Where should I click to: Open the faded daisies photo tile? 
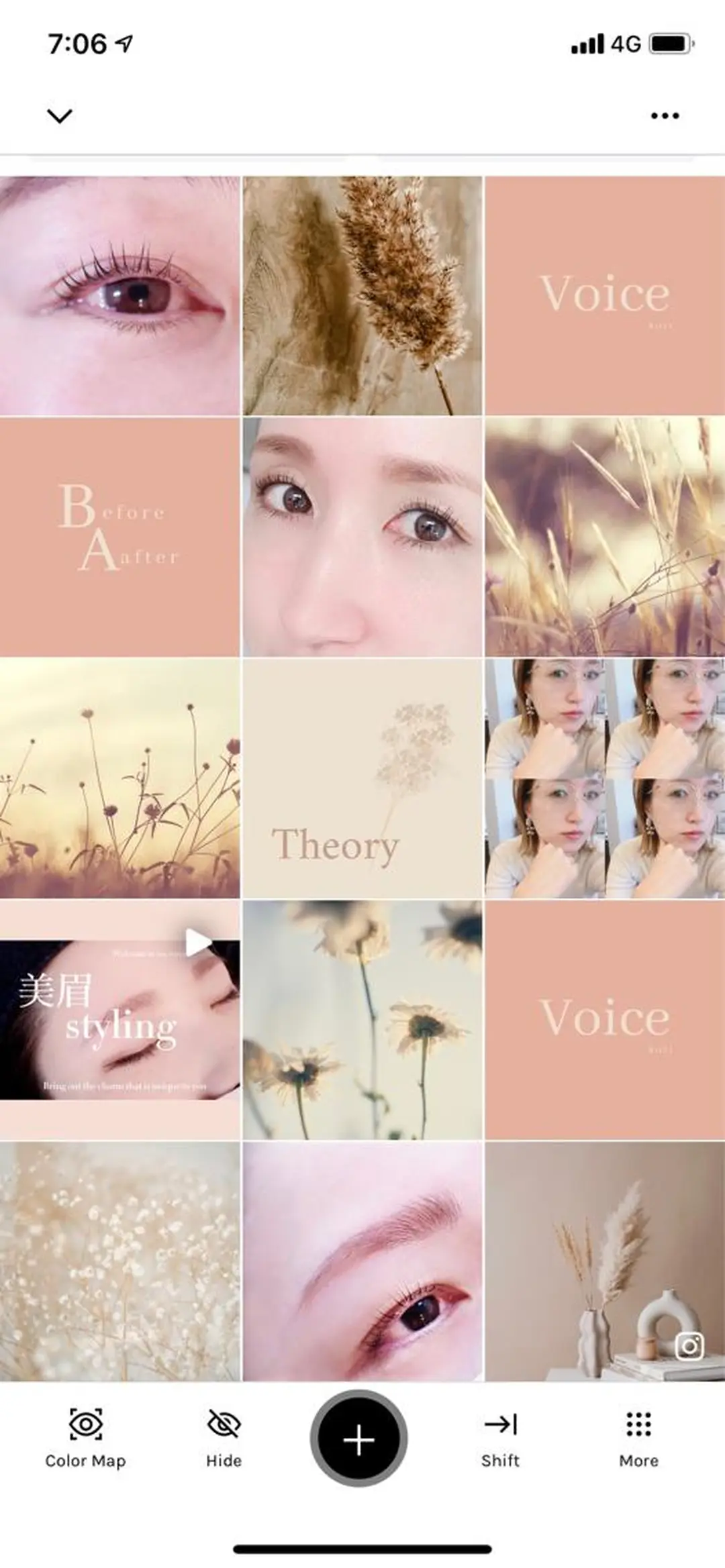(x=362, y=1020)
